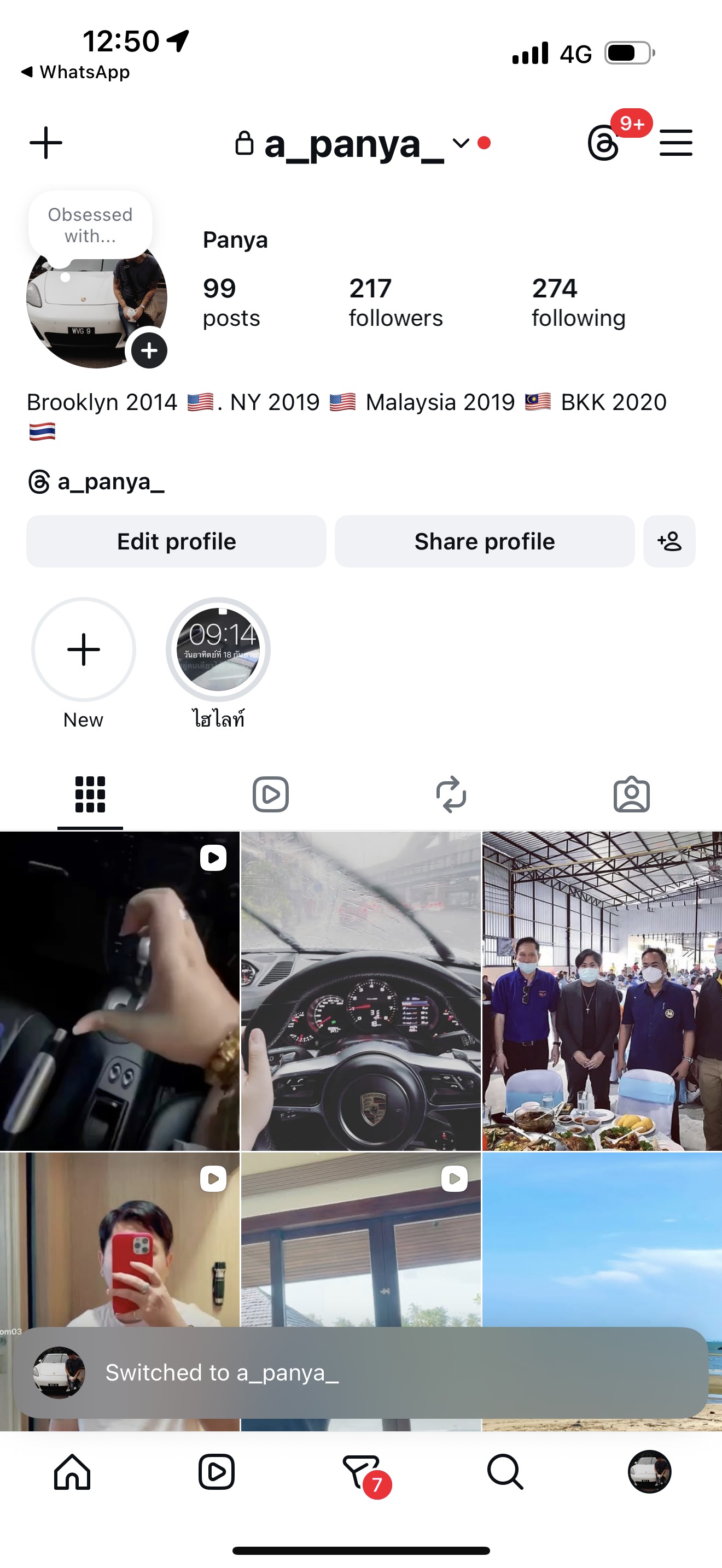Viewport: 722px width, 1568px height.
Task: Open the Search tab in bottom bar
Action: pyautogui.click(x=505, y=1472)
